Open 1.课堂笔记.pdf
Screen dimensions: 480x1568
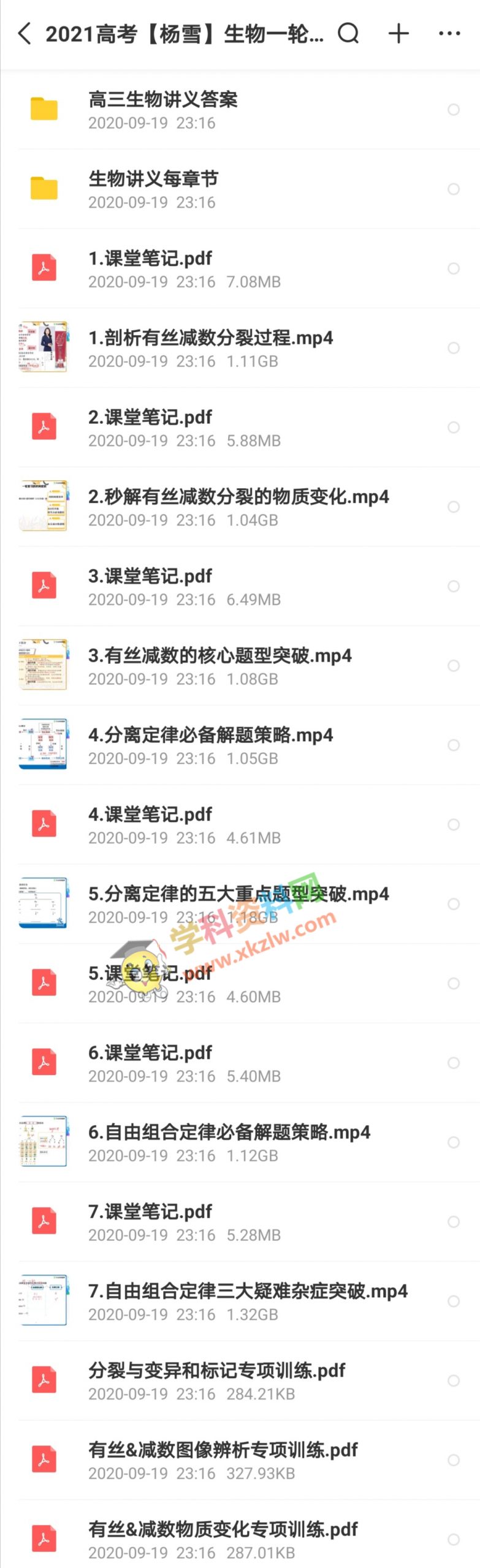point(150,268)
